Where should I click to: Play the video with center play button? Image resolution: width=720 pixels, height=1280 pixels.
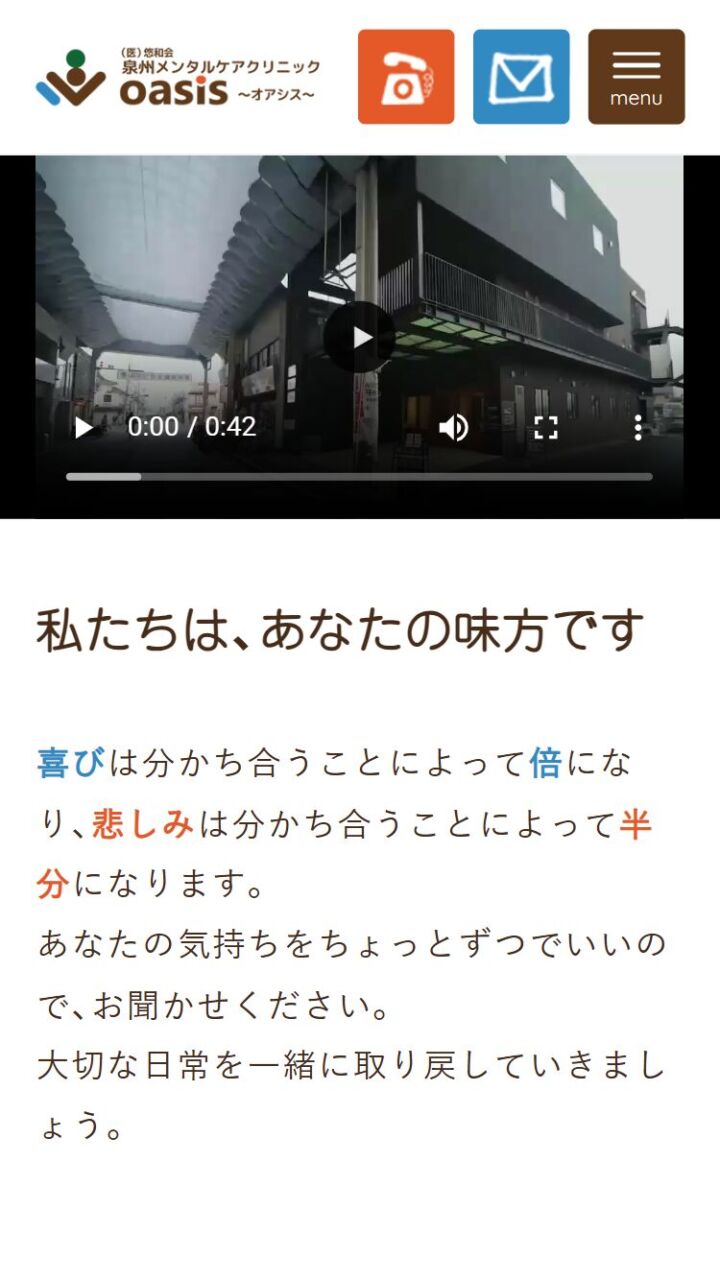[x=359, y=337]
